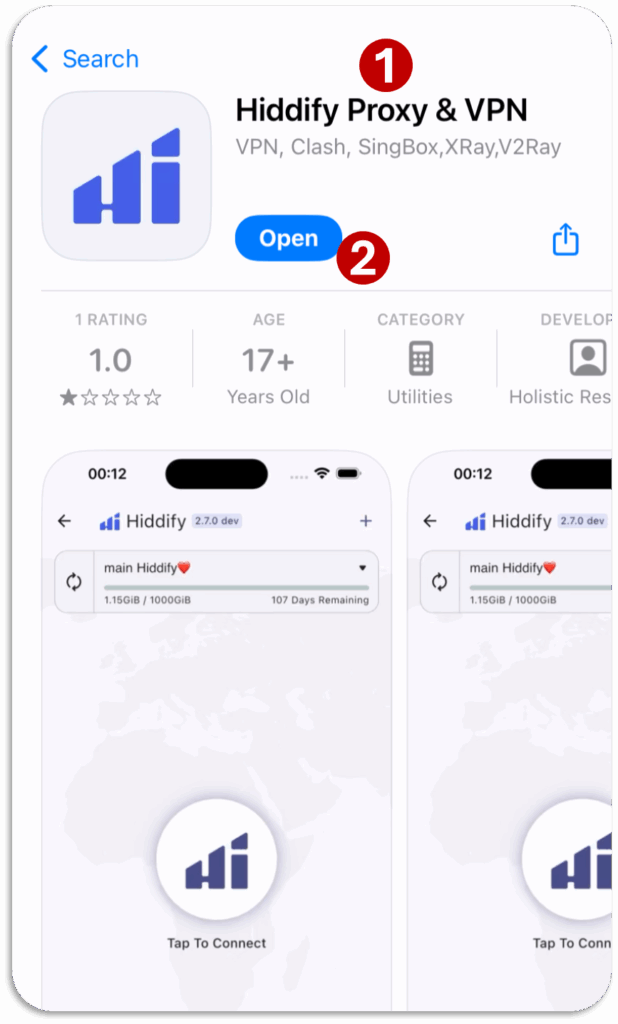Share this app listing
The width and height of the screenshot is (618, 1024).
coord(566,240)
